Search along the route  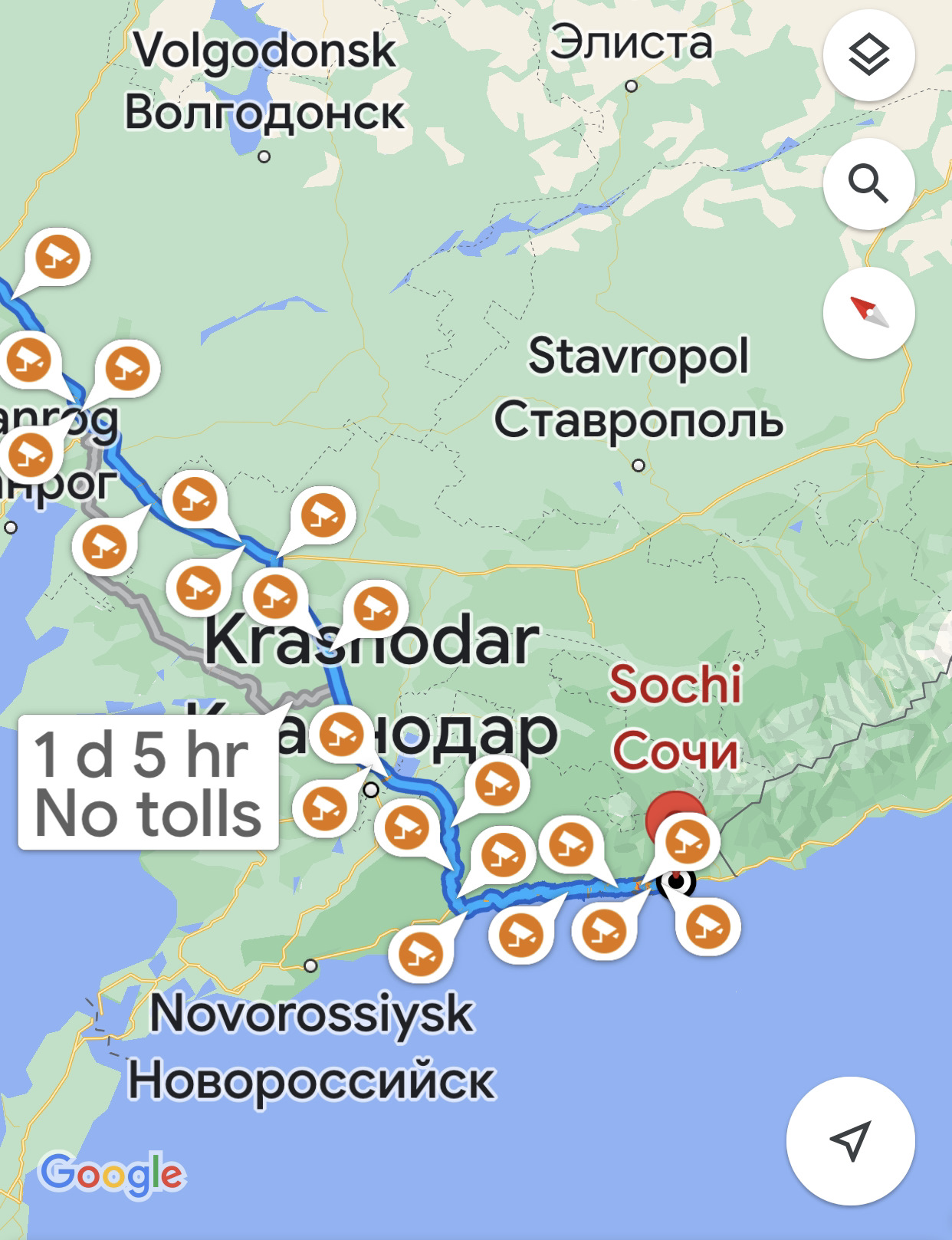(868, 184)
